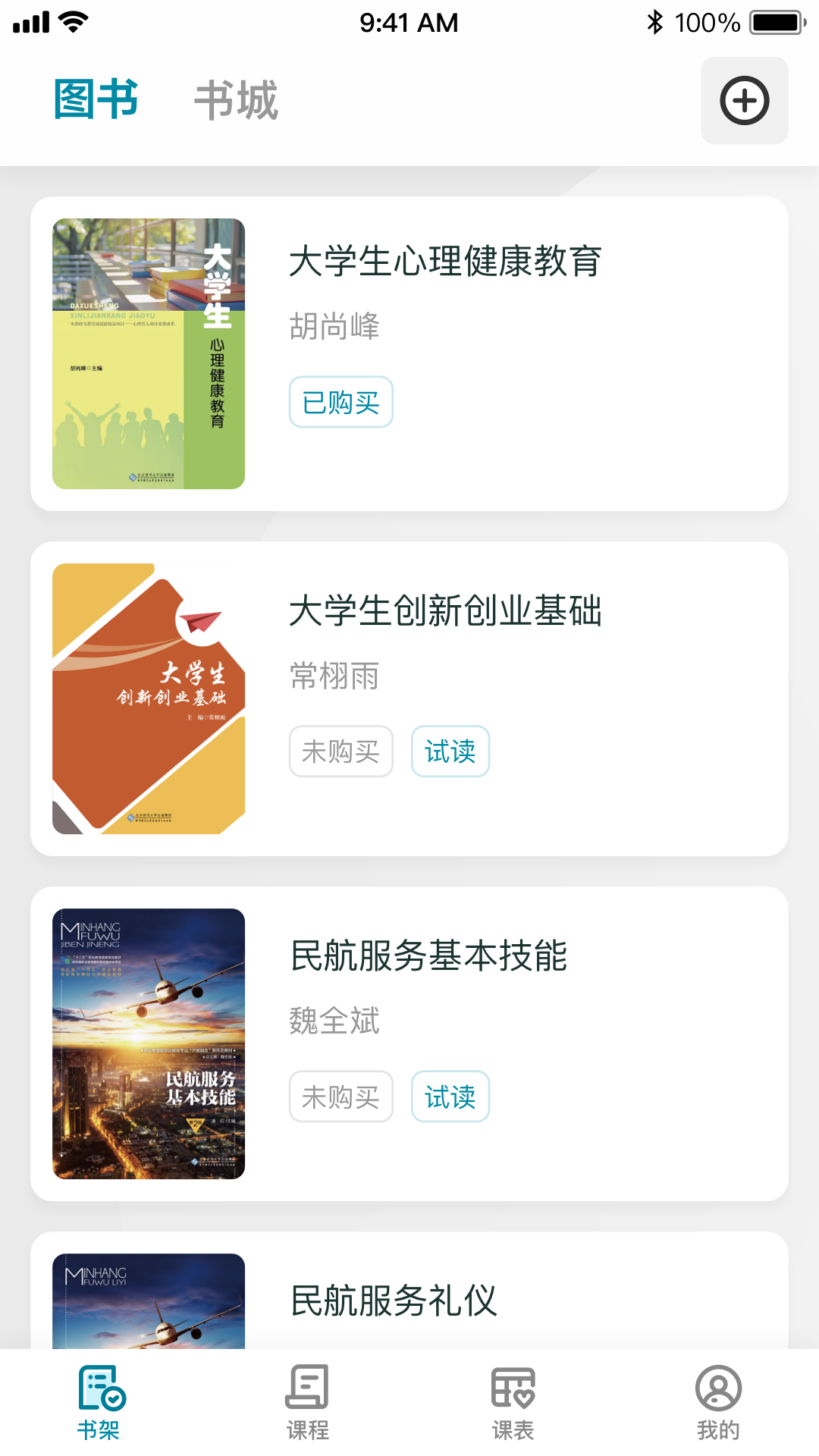Select the 图书 books tab
Viewport: 819px width, 1456px height.
(x=95, y=99)
